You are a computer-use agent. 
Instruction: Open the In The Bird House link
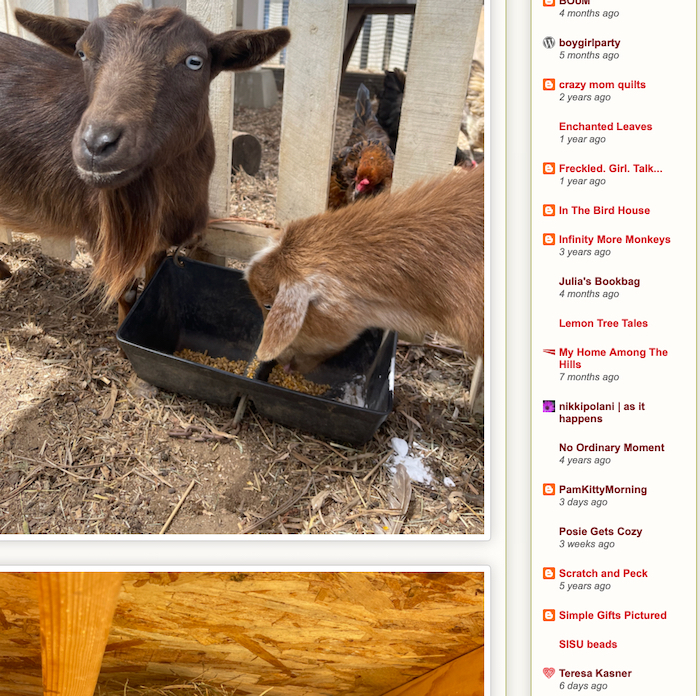coord(604,211)
